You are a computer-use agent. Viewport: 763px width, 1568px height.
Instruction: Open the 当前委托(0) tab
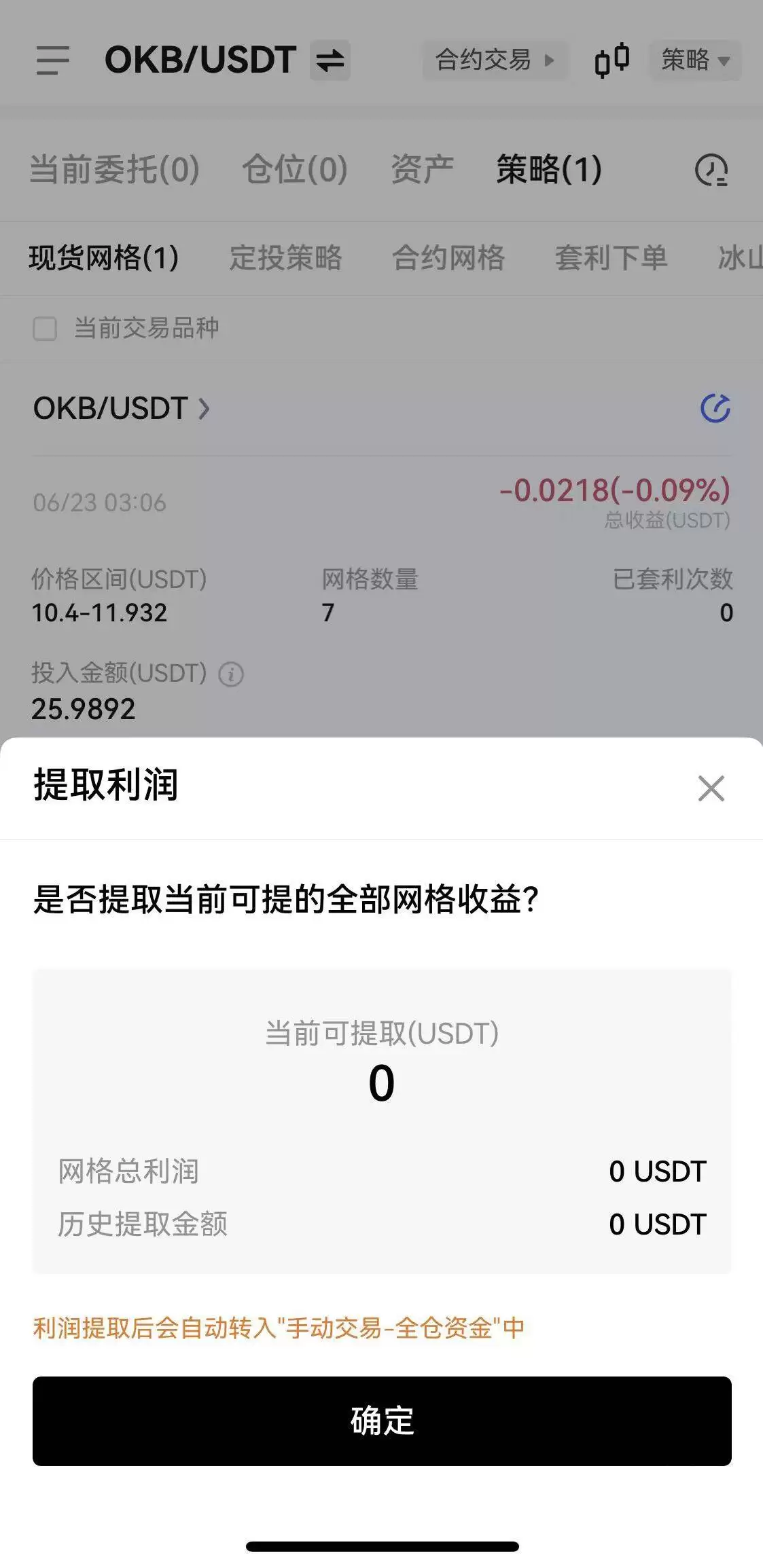[x=115, y=170]
